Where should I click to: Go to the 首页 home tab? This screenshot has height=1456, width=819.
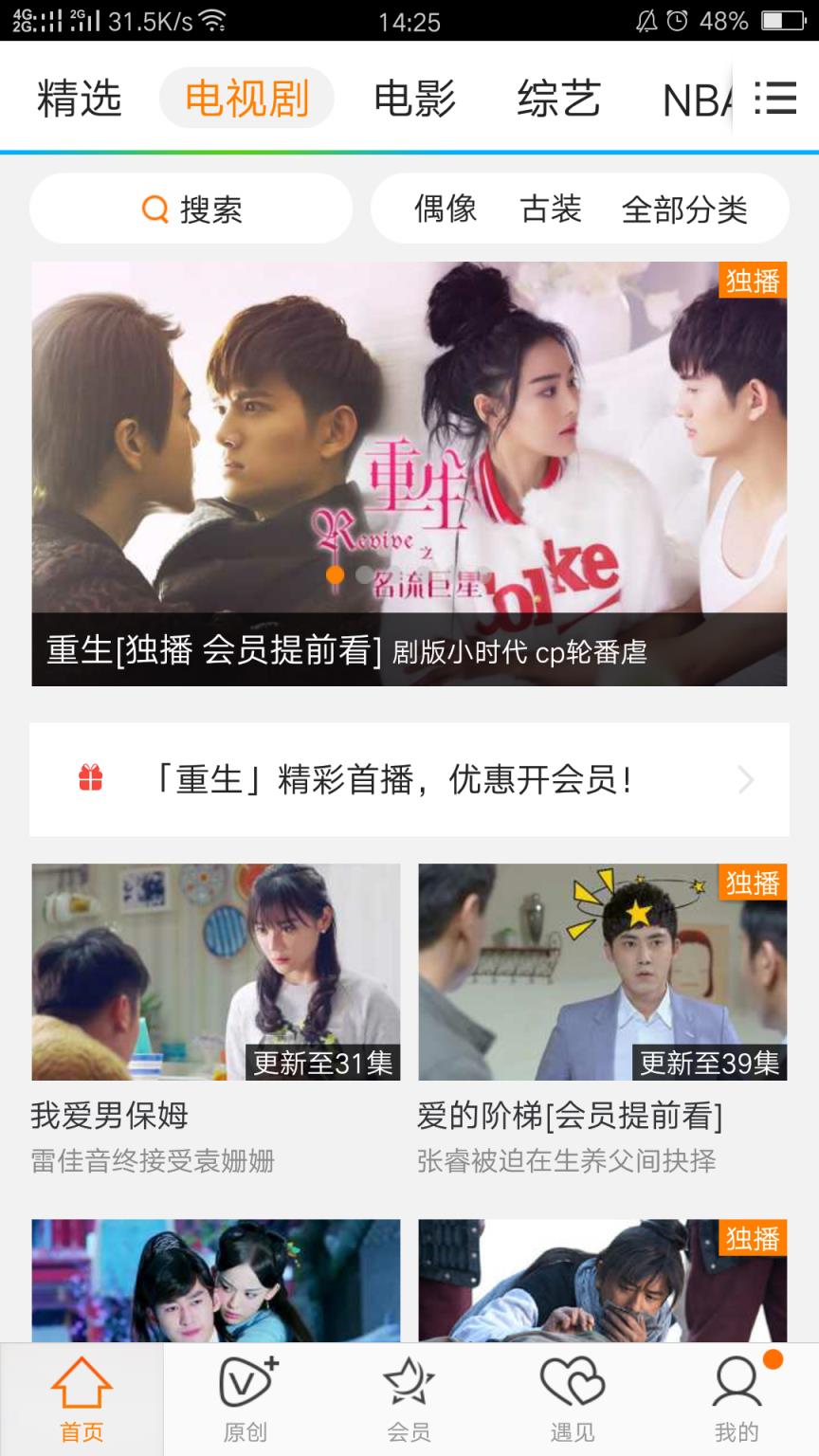(x=82, y=1399)
